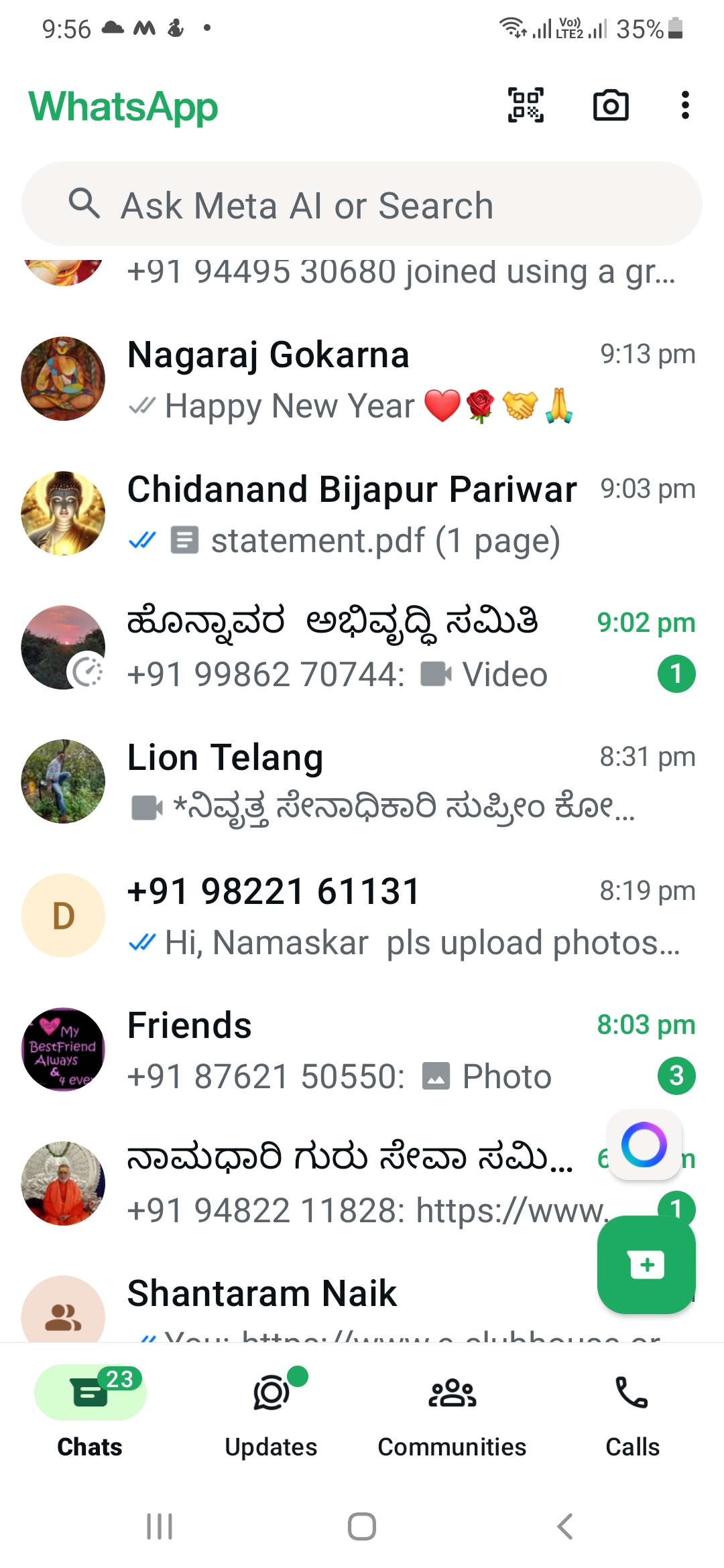Go back with the system back button
The width and height of the screenshot is (724, 1568).
(564, 1526)
